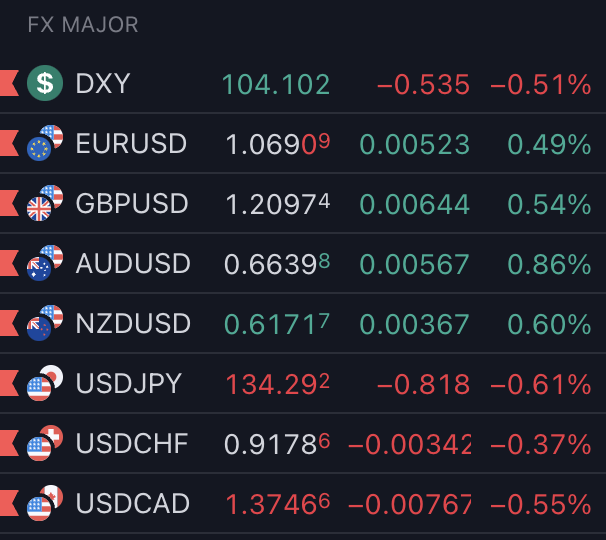Select the GBPUSD watchlist row

point(132,204)
